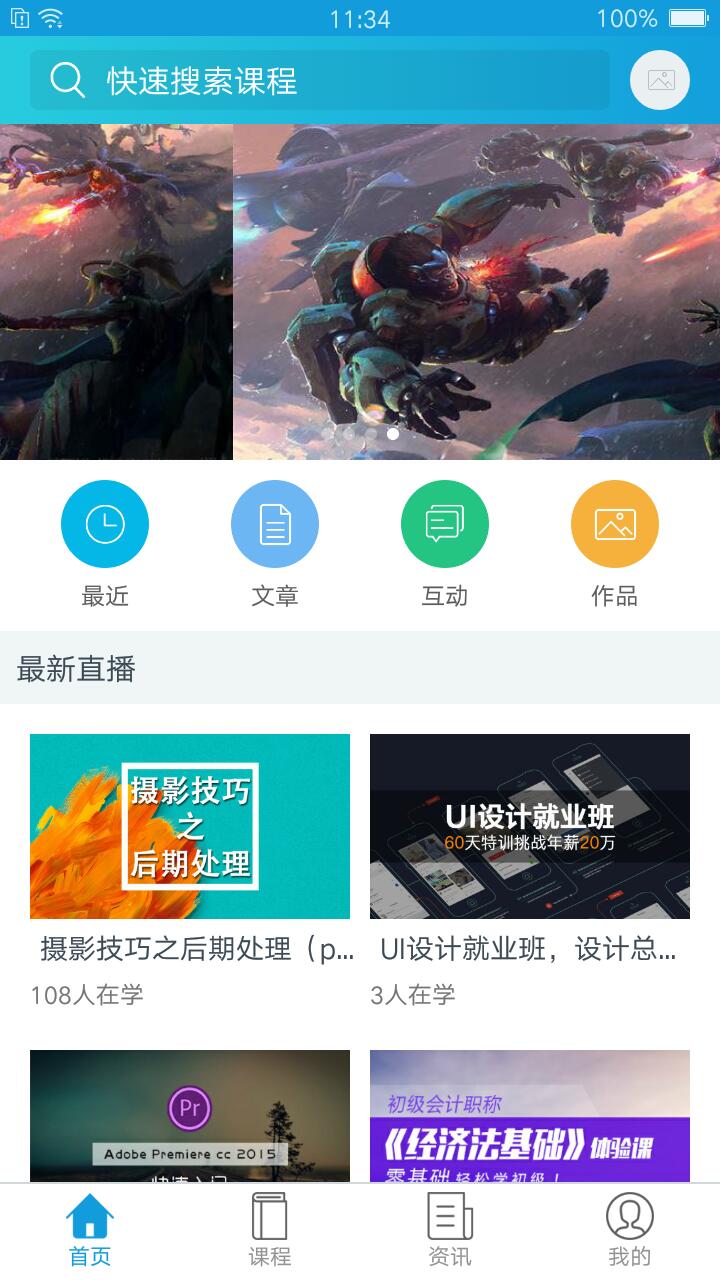Viewport: 720px width, 1280px height.
Task: Open the 经济法基础 course thumbnail
Action: click(530, 1120)
